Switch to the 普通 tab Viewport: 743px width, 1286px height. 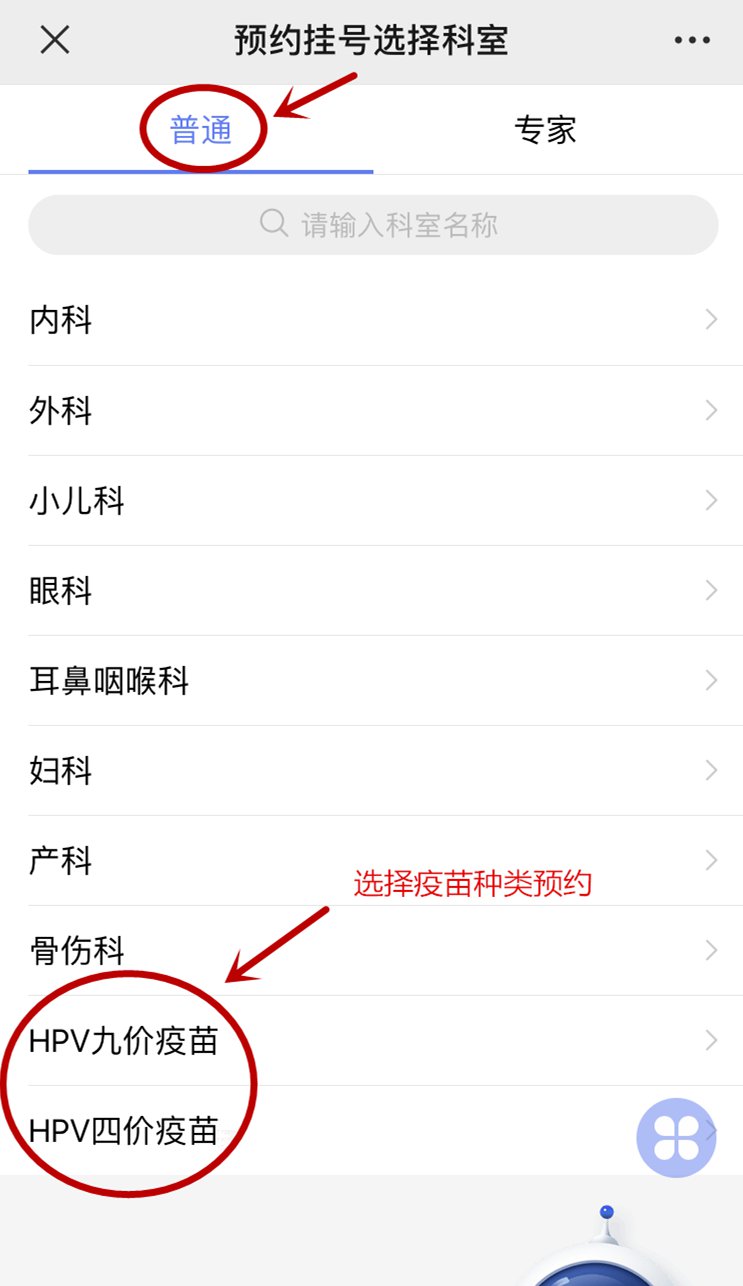coord(201,130)
